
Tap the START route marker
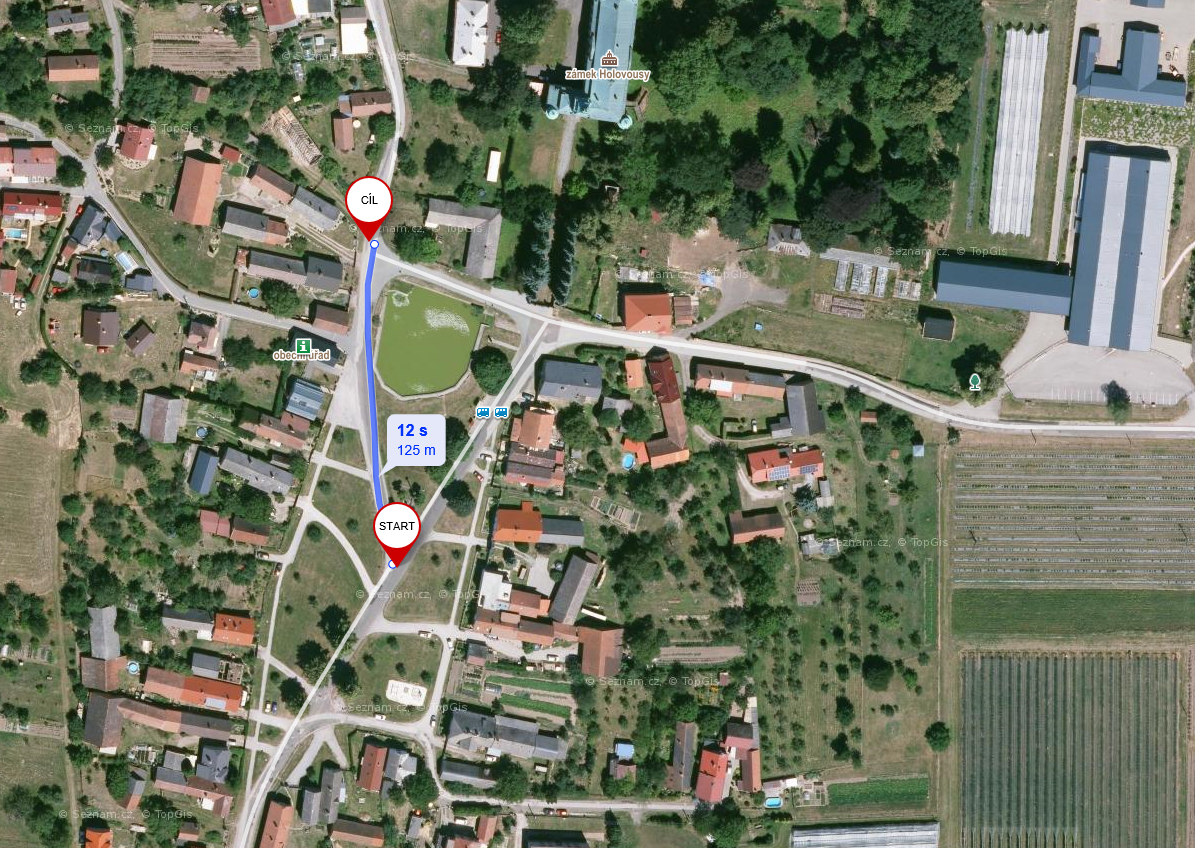pyautogui.click(x=397, y=527)
